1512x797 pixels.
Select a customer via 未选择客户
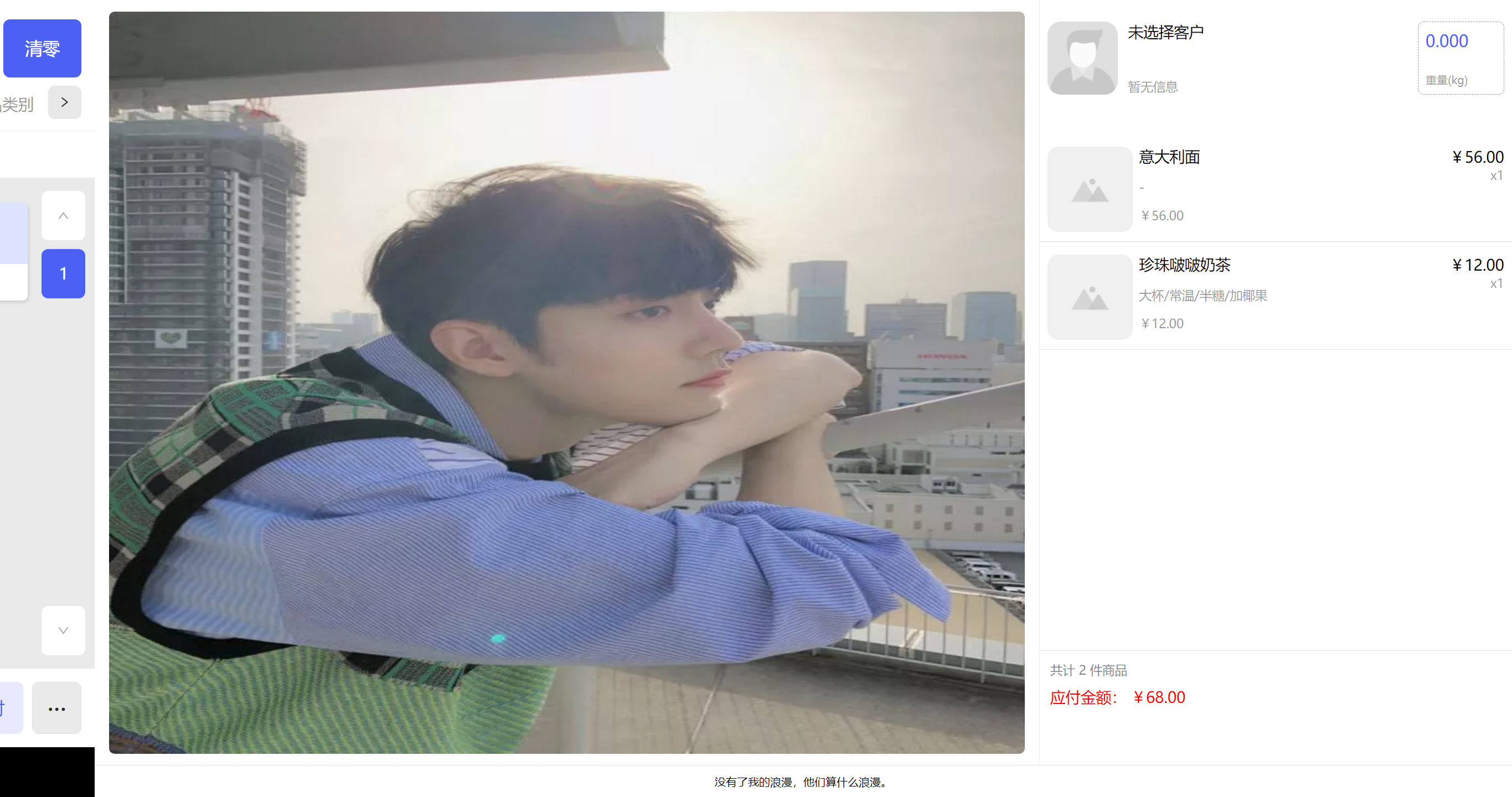pos(1165,33)
